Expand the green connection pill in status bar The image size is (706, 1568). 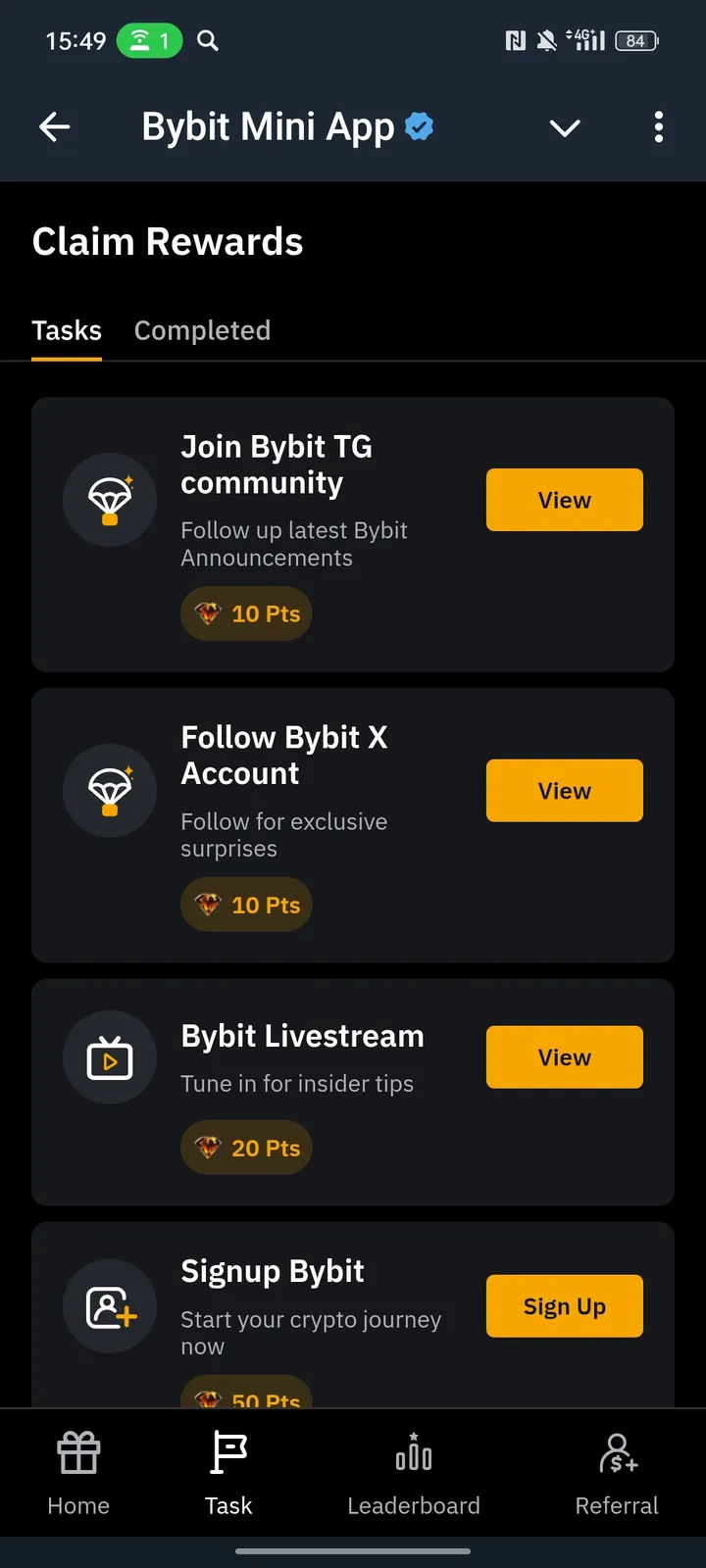149,41
